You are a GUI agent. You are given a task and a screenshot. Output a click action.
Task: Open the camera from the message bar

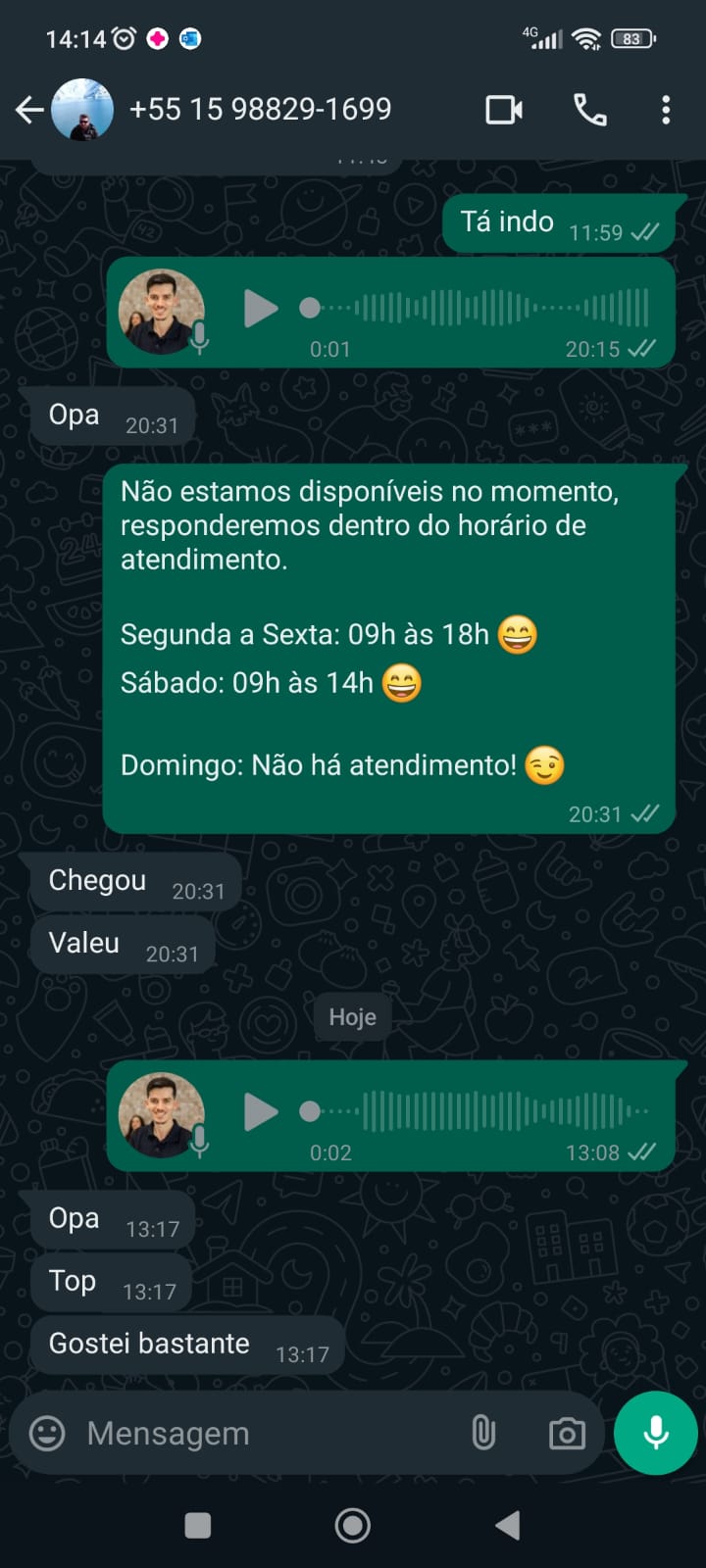(567, 1434)
